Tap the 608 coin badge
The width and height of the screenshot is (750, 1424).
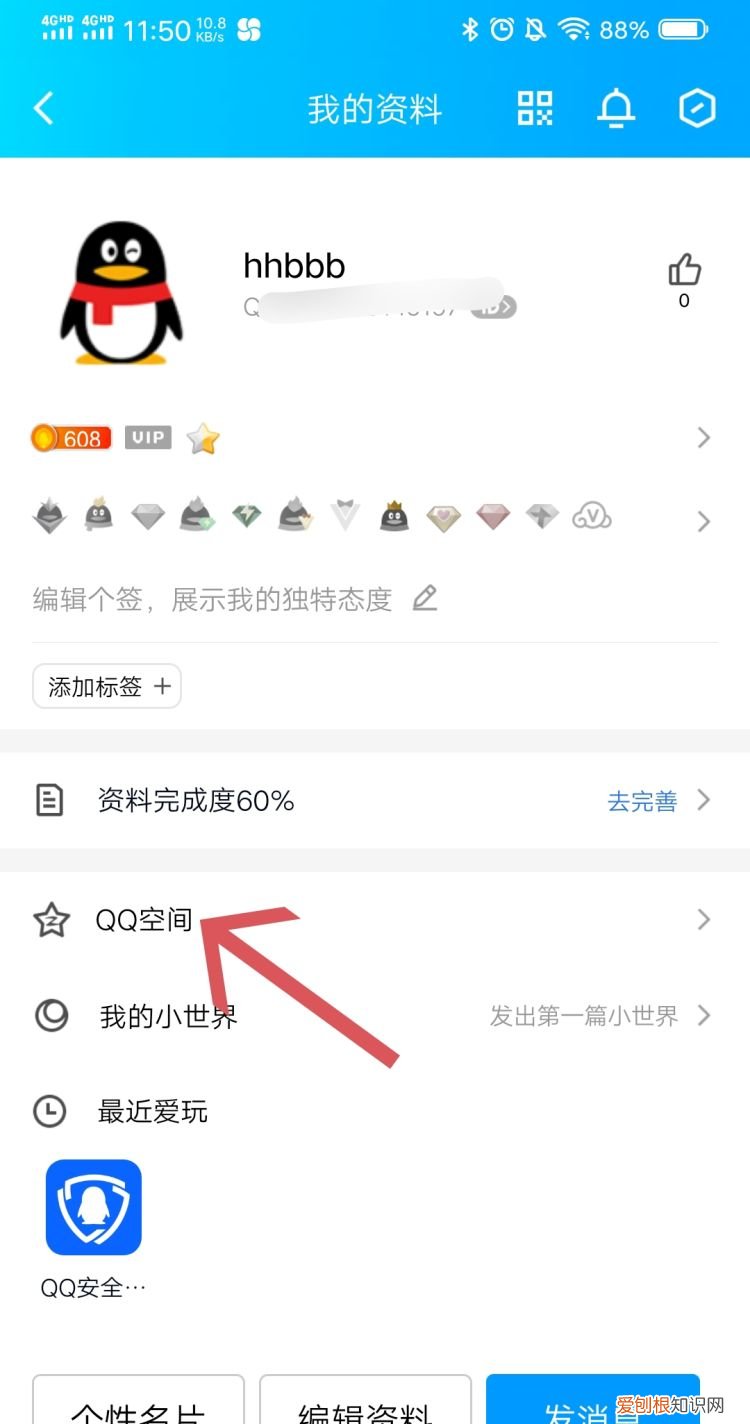(70, 438)
